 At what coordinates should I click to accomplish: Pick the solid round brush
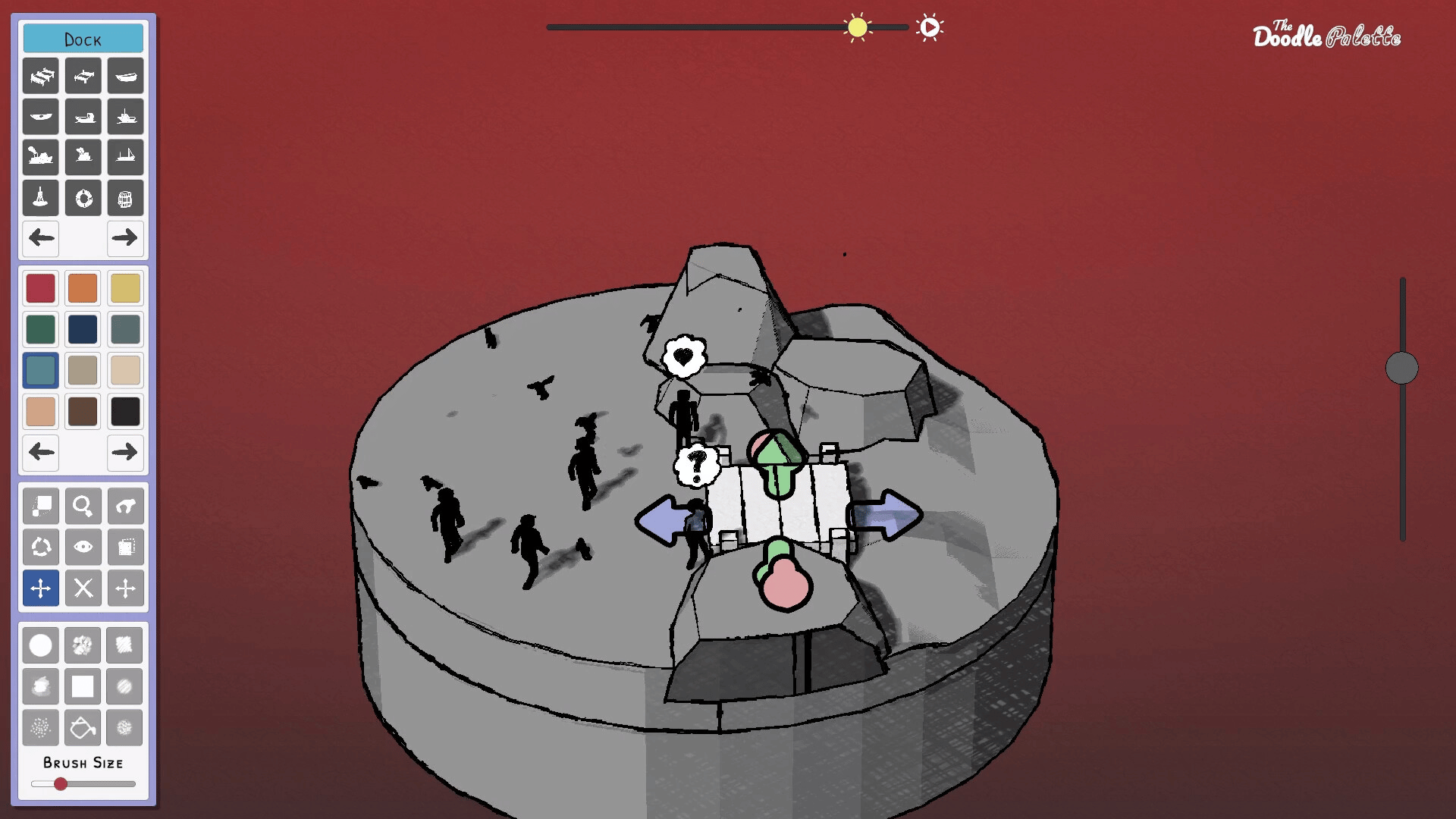coord(40,645)
